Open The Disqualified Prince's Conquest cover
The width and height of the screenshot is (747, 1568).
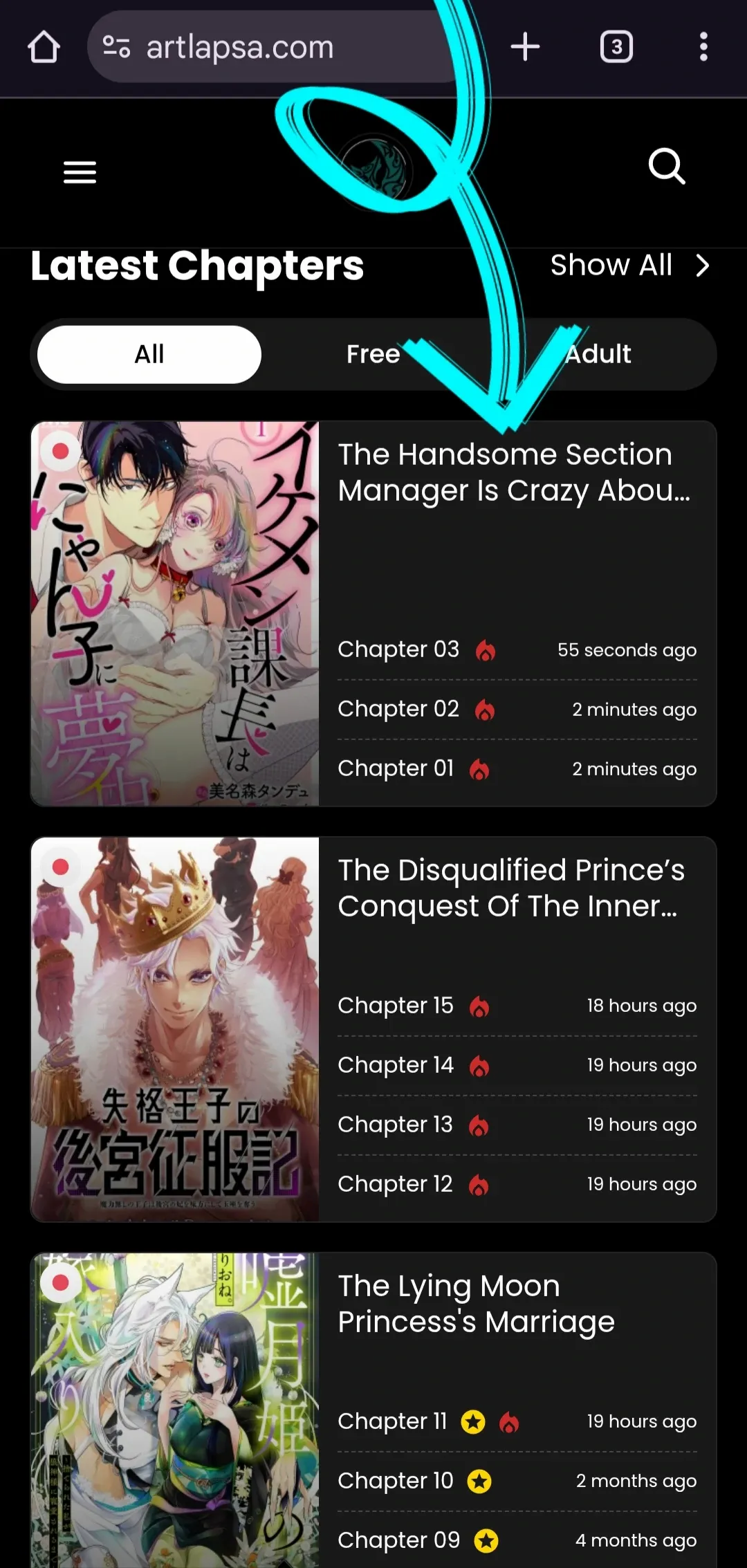click(x=175, y=1029)
